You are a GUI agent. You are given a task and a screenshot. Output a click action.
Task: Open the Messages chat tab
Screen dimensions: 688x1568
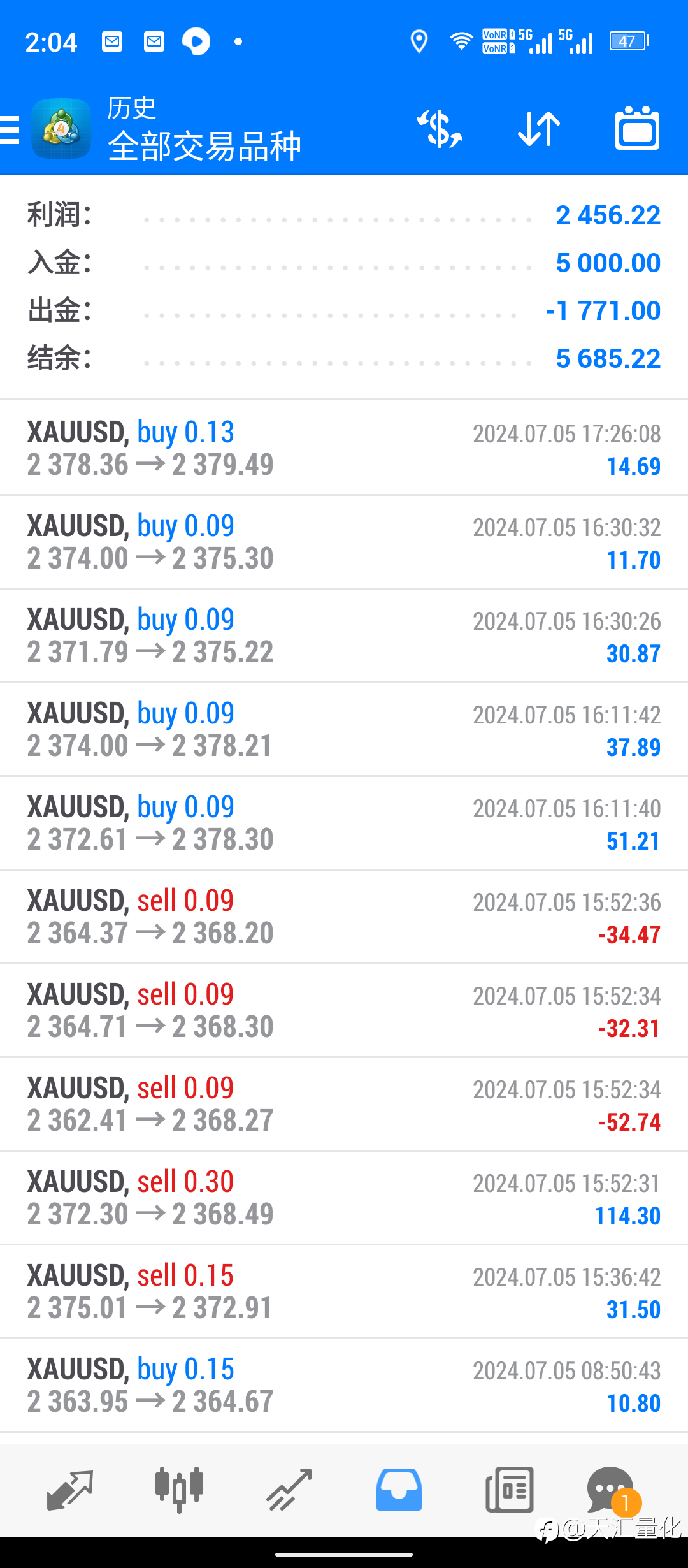pos(612,1490)
